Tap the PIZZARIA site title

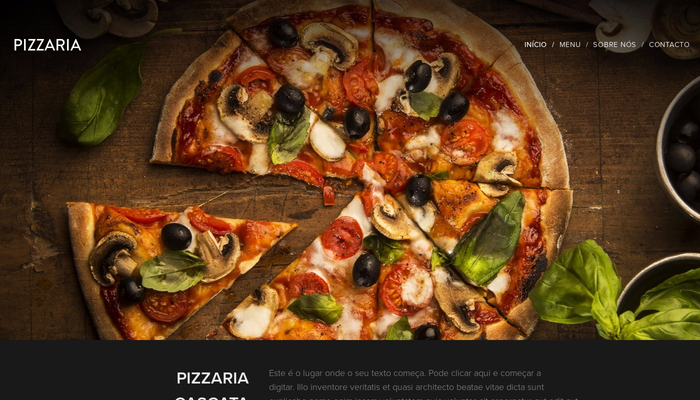tap(47, 45)
